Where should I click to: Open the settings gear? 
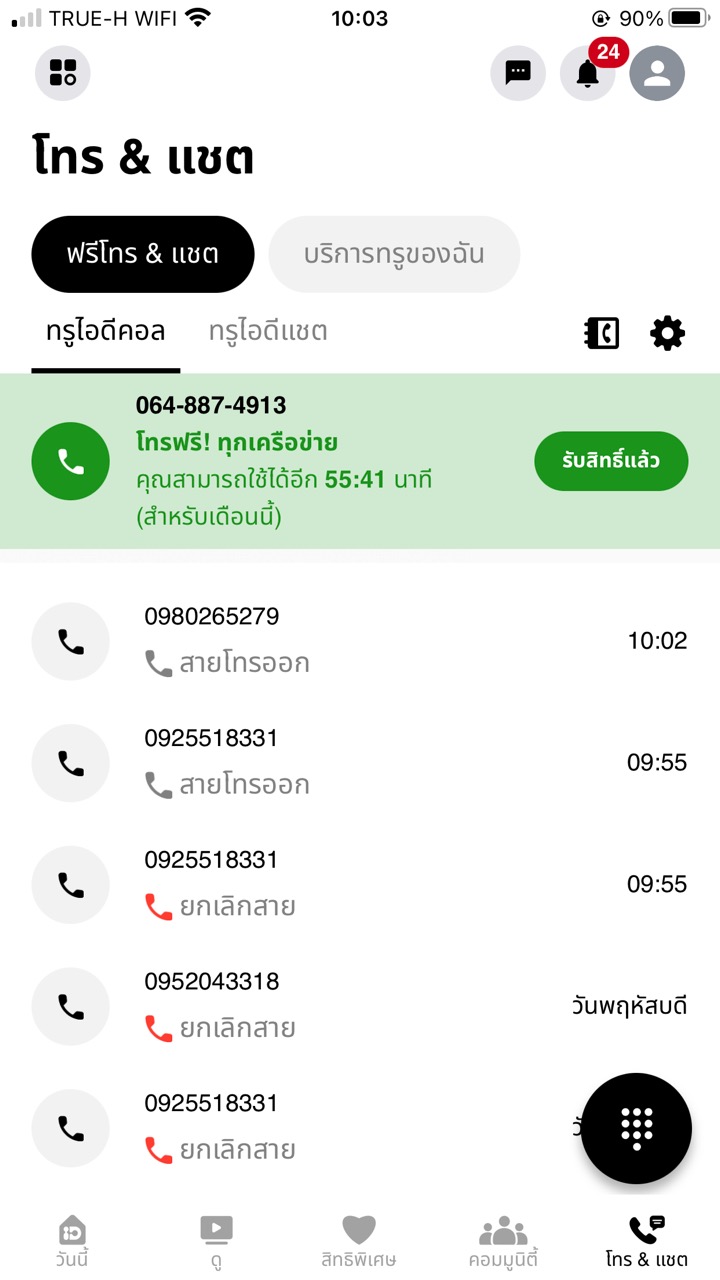click(667, 333)
